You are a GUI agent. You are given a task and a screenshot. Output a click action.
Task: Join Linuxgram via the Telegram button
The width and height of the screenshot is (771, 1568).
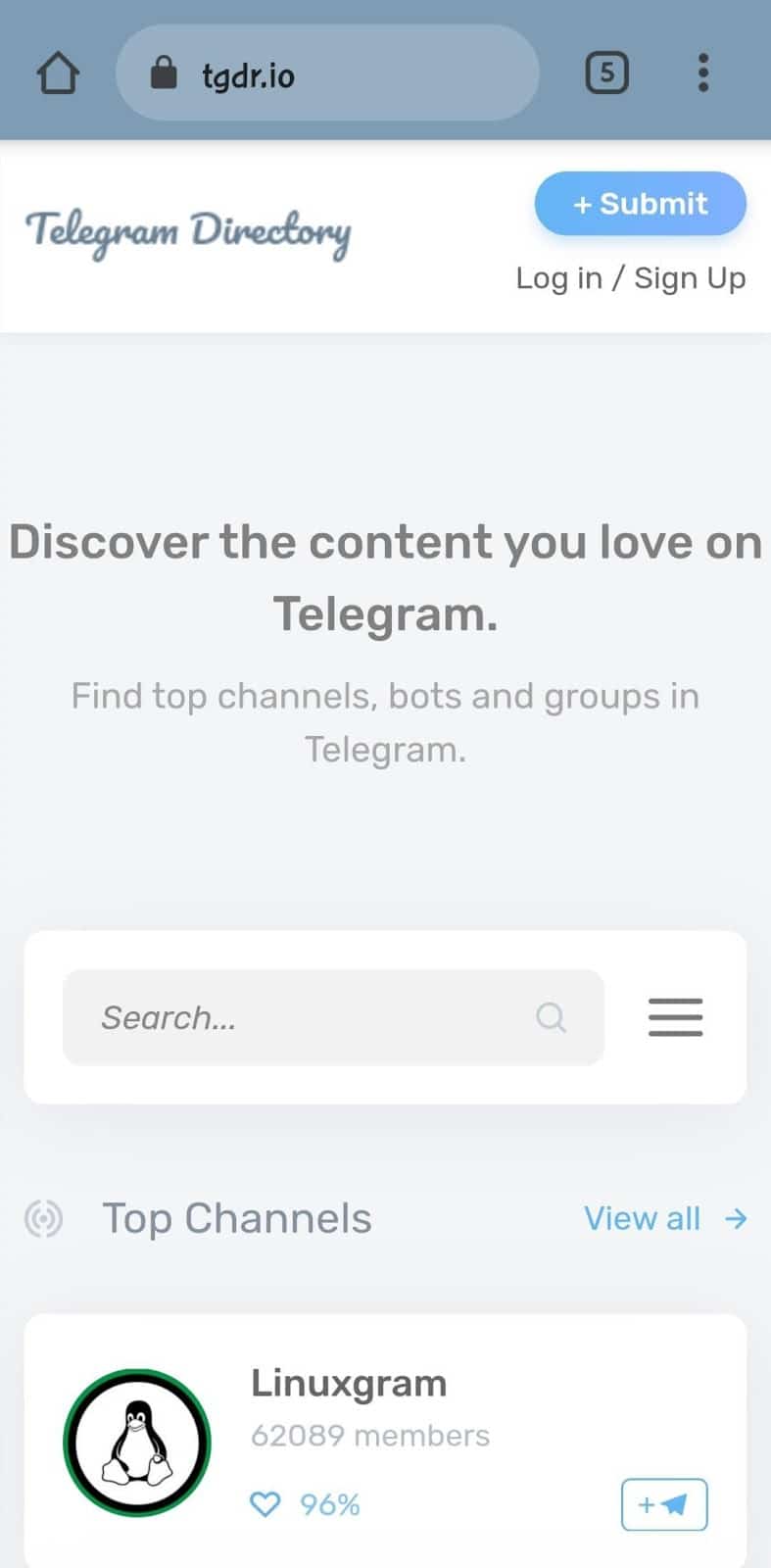[x=663, y=1504]
